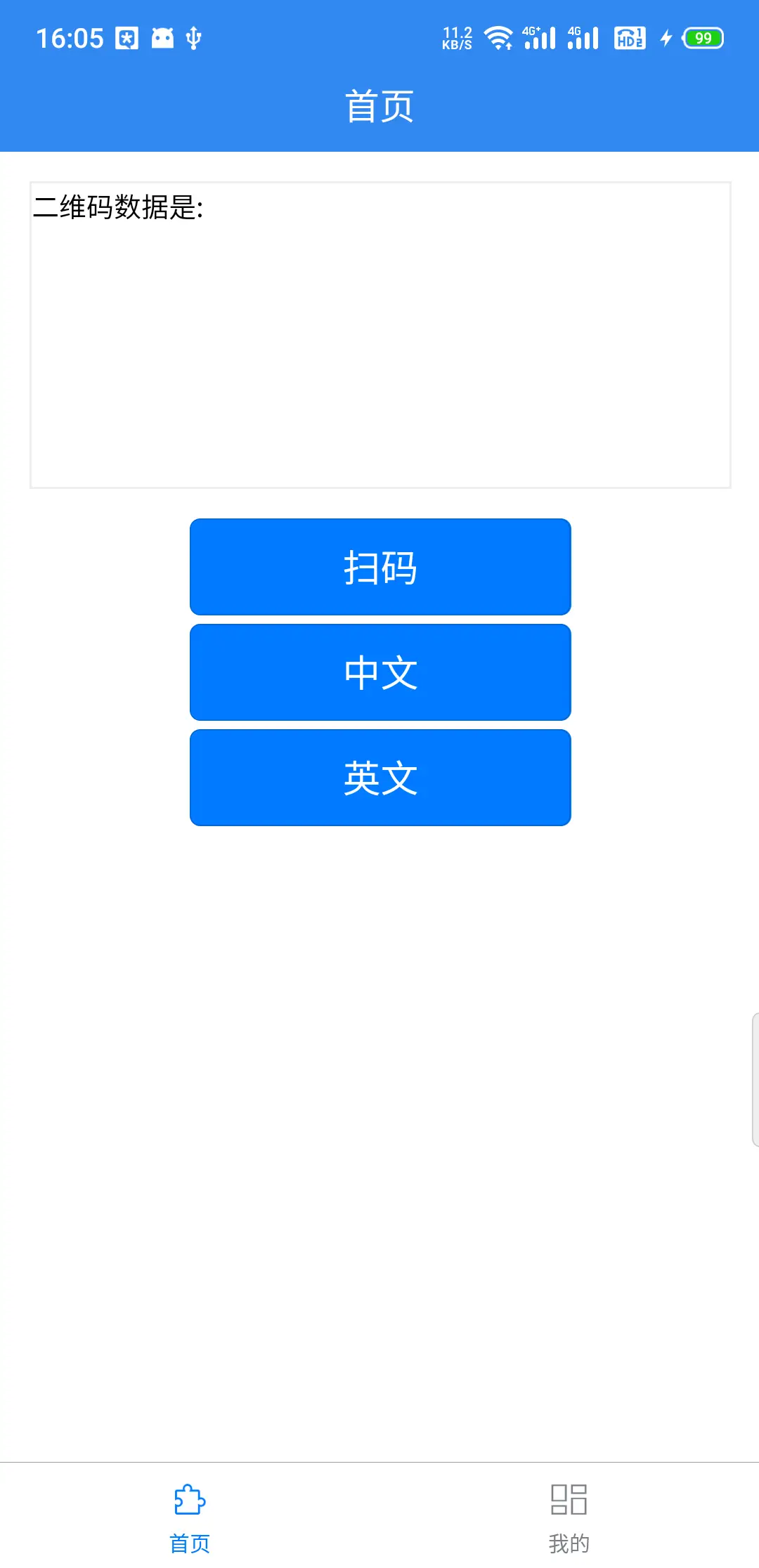Tap the 扫码 scan button
Screen dimensions: 759x1568
click(x=380, y=567)
